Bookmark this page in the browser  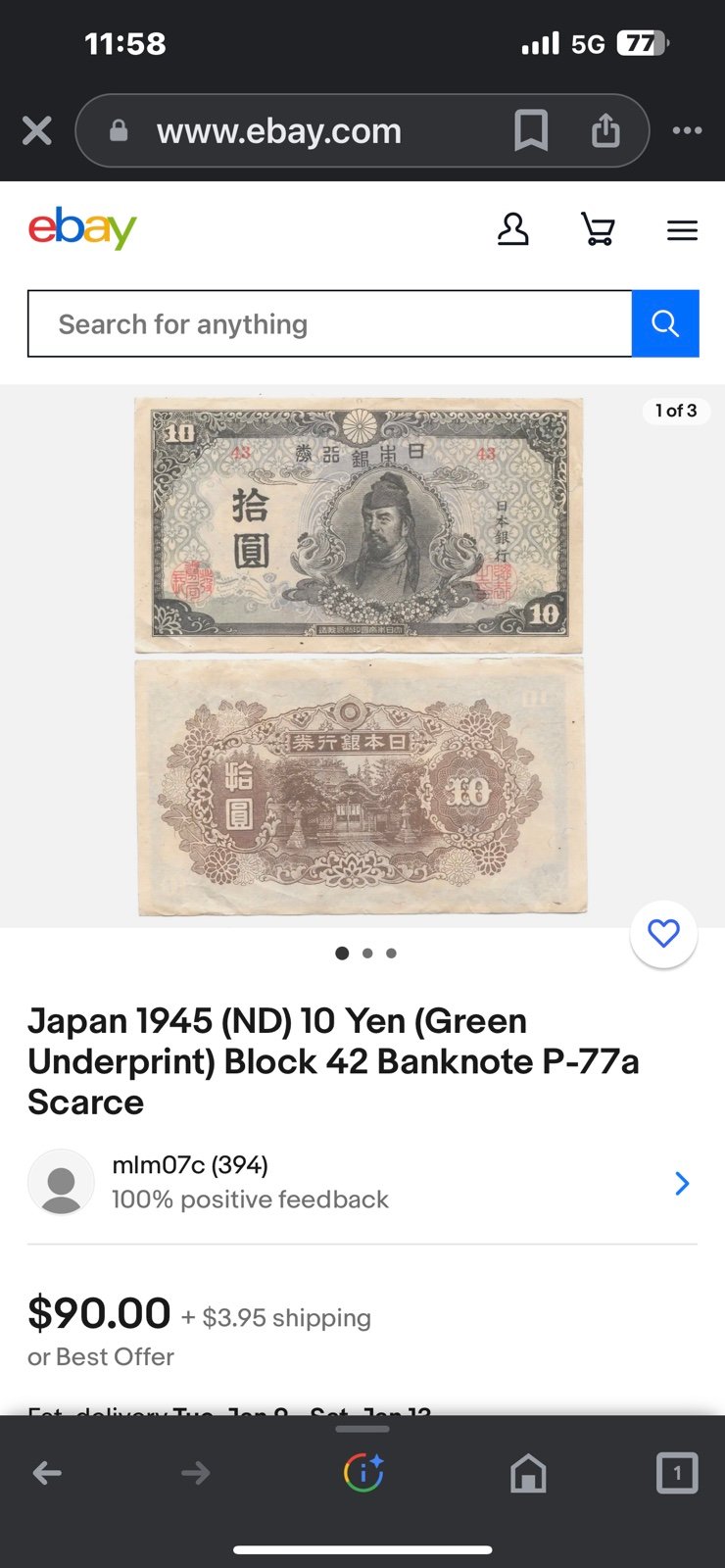(x=531, y=130)
